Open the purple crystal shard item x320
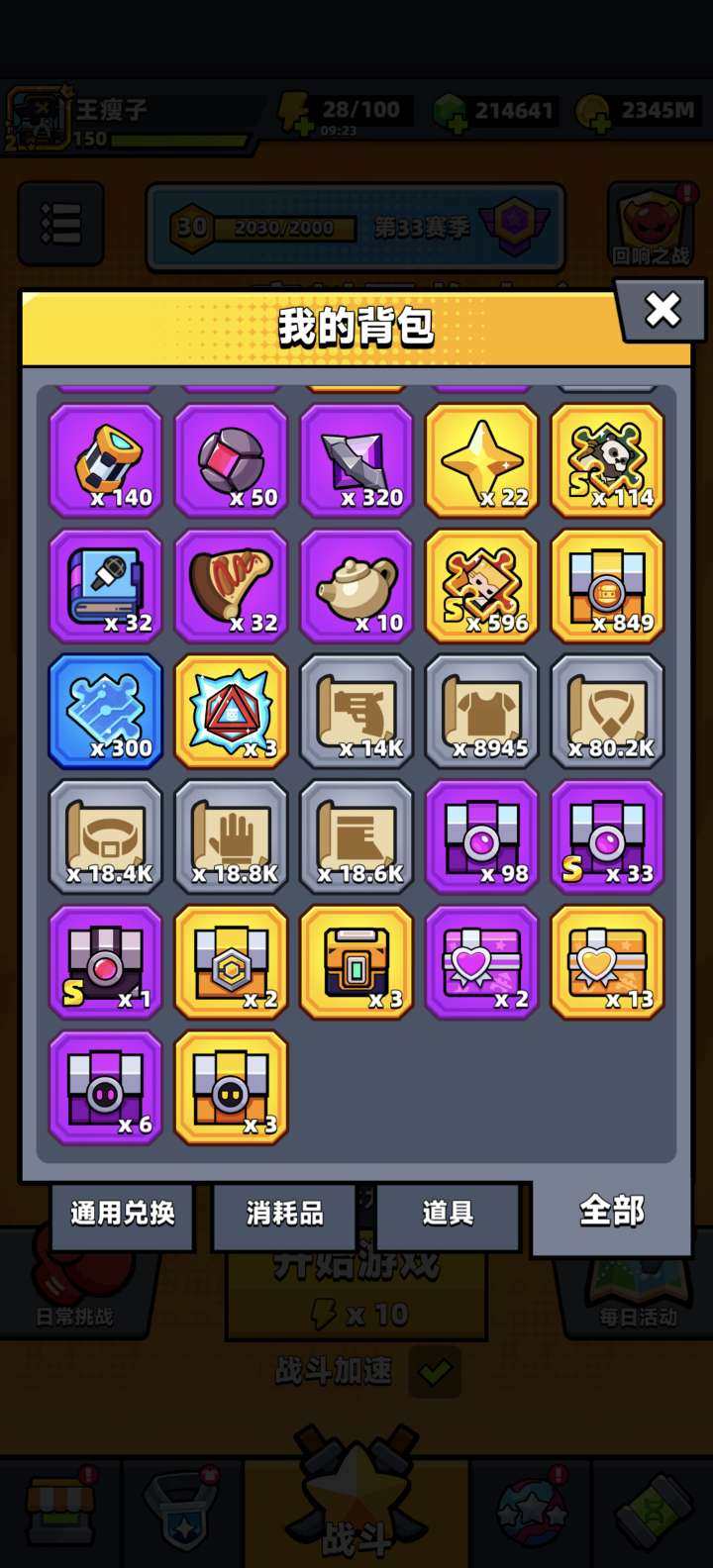Screen dimensions: 713x1568 tap(356, 460)
